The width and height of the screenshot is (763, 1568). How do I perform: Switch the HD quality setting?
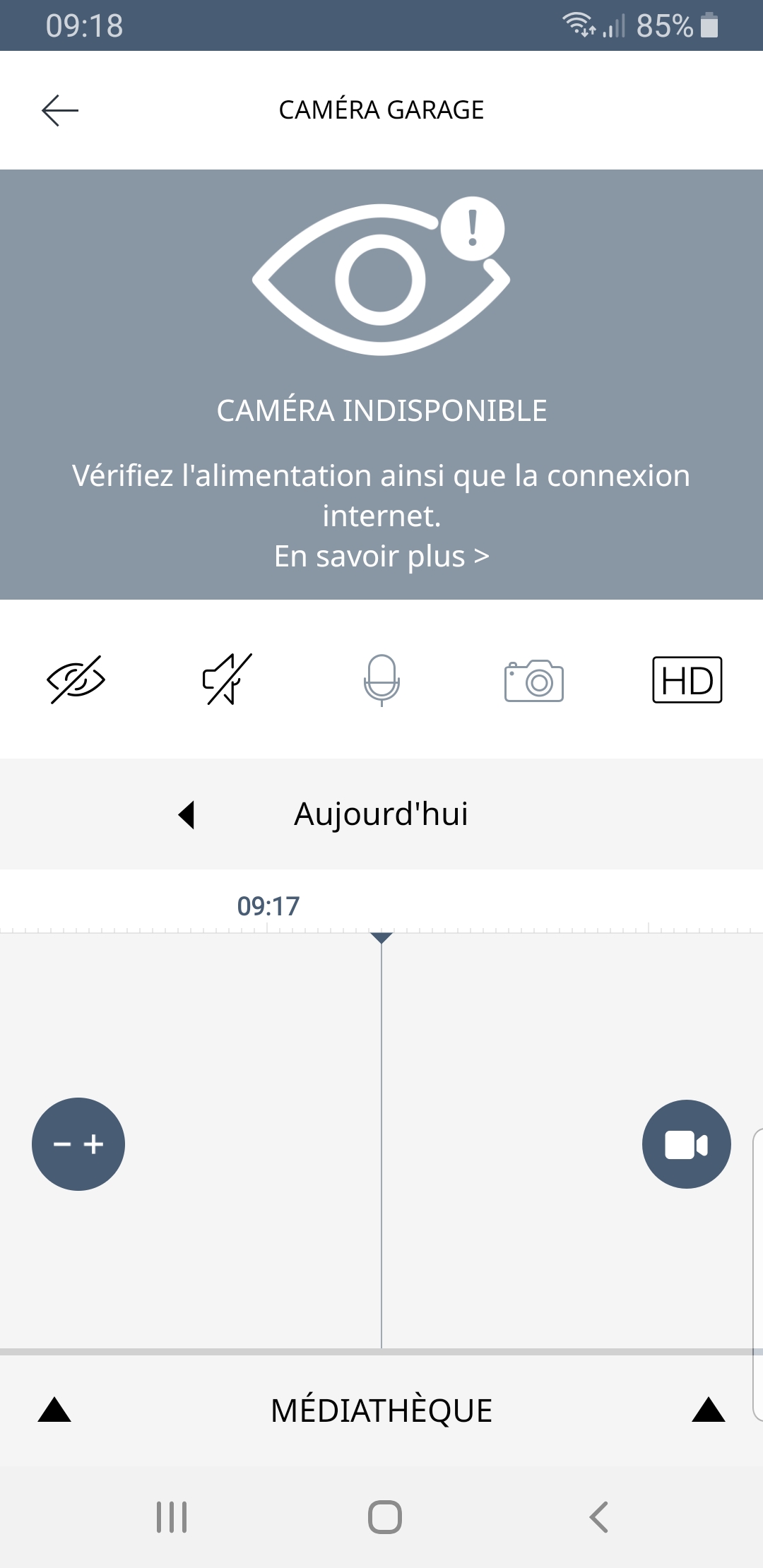(x=687, y=680)
